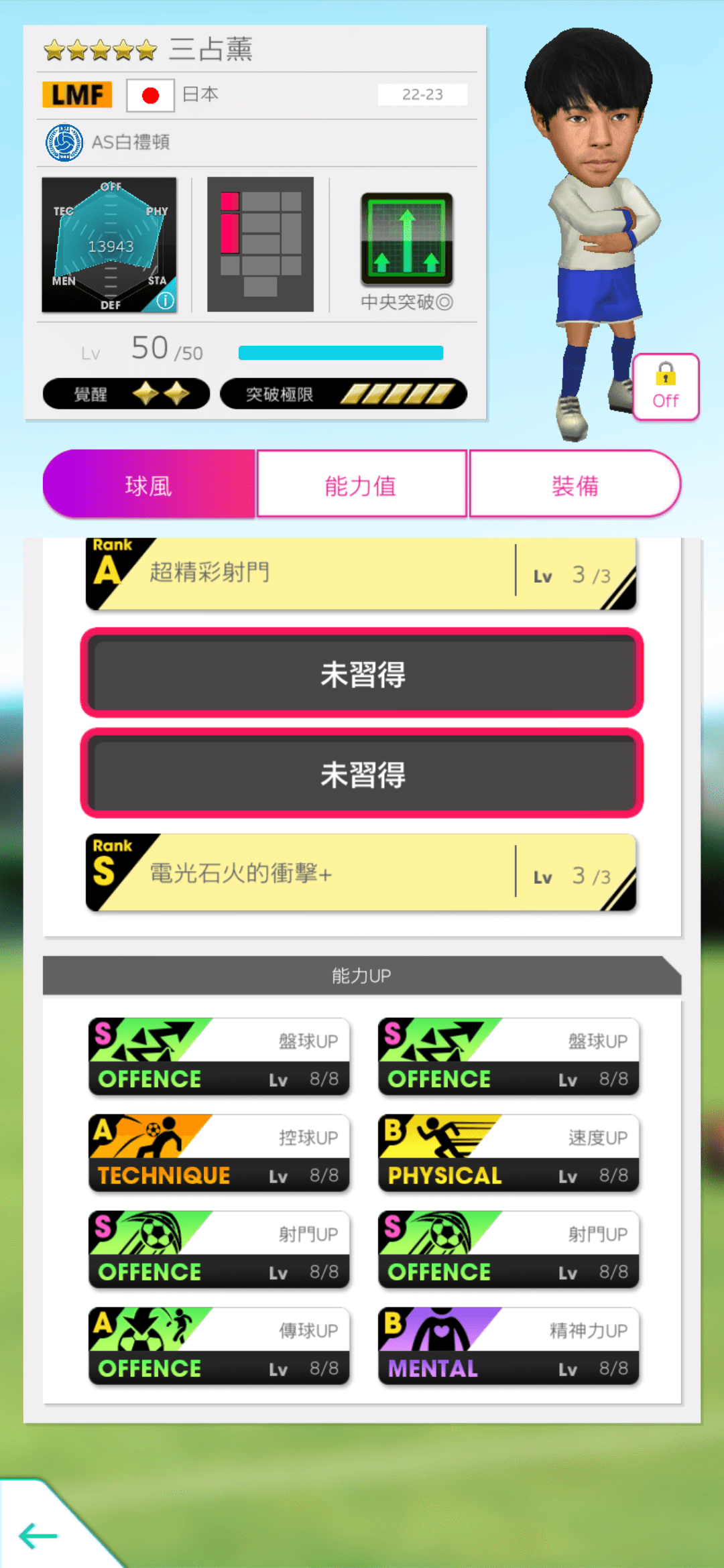The width and height of the screenshot is (724, 1568).
Task: Open the 超精彩射門 skill
Action: 361,574
